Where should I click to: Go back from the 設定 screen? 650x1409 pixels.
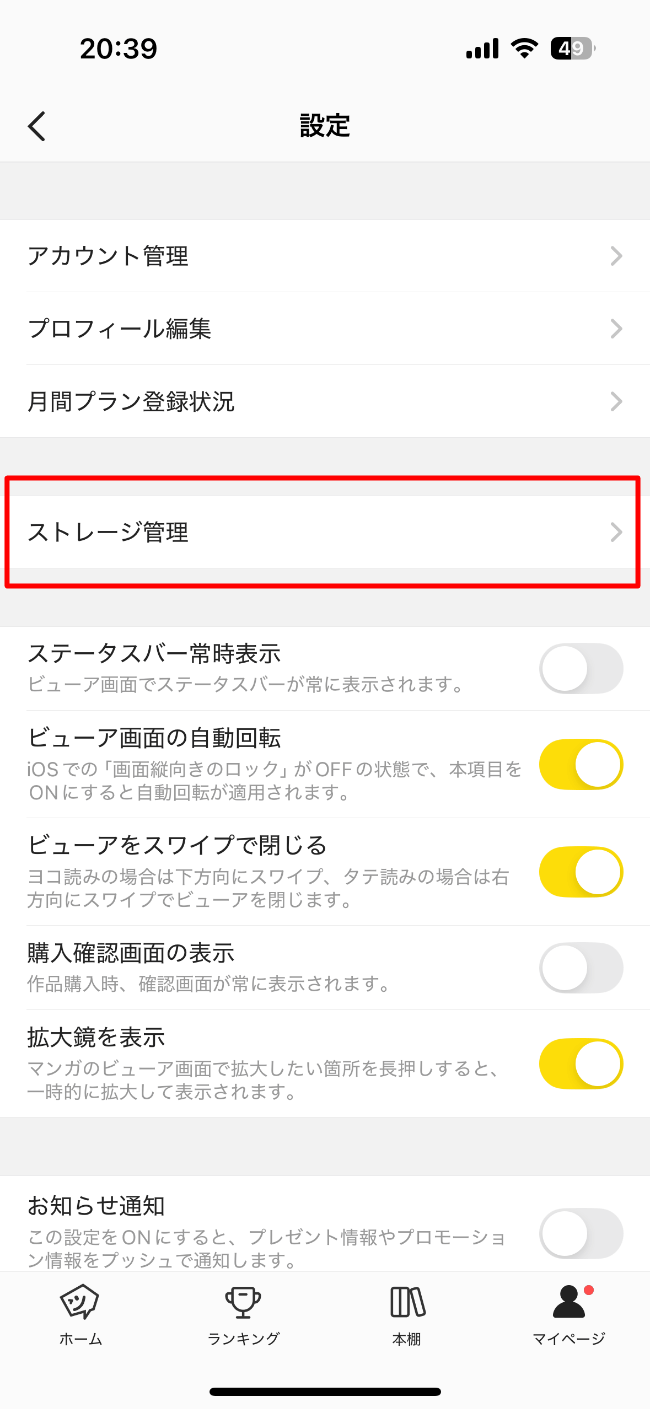(37, 126)
